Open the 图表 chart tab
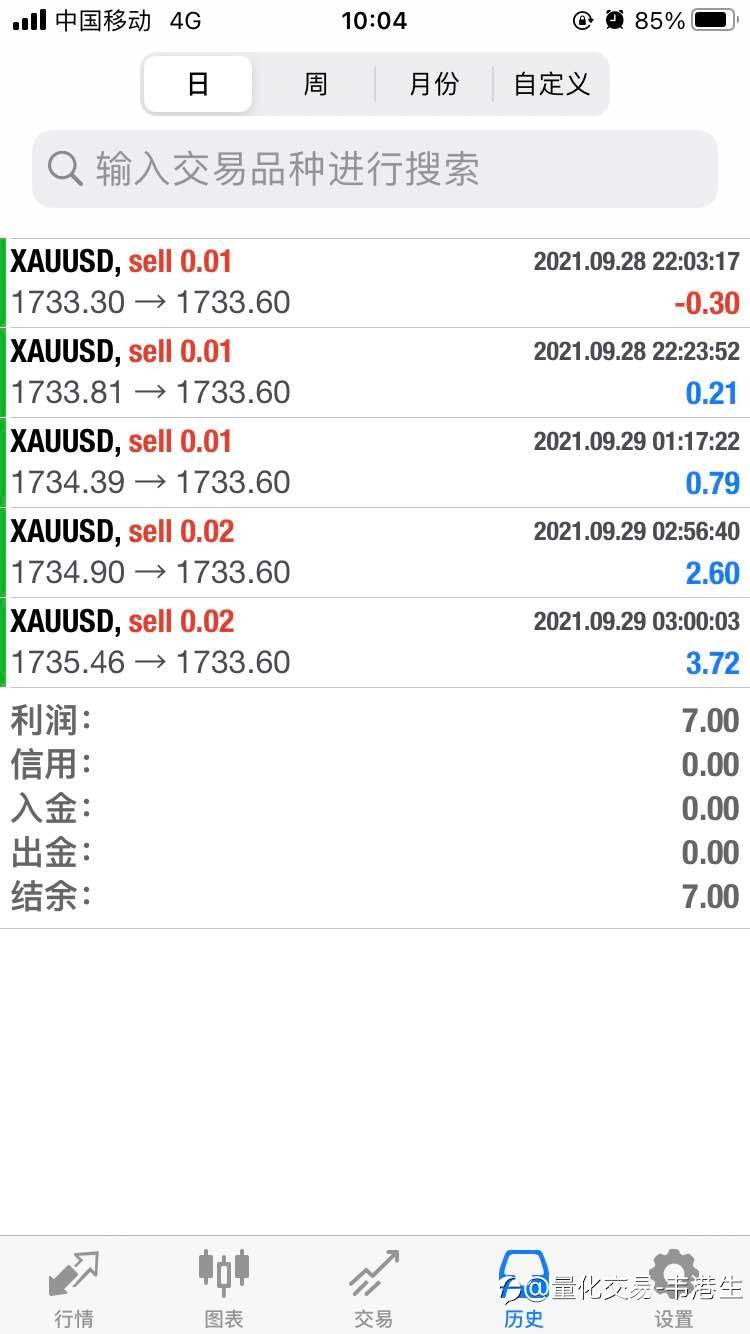750x1334 pixels. [224, 1287]
